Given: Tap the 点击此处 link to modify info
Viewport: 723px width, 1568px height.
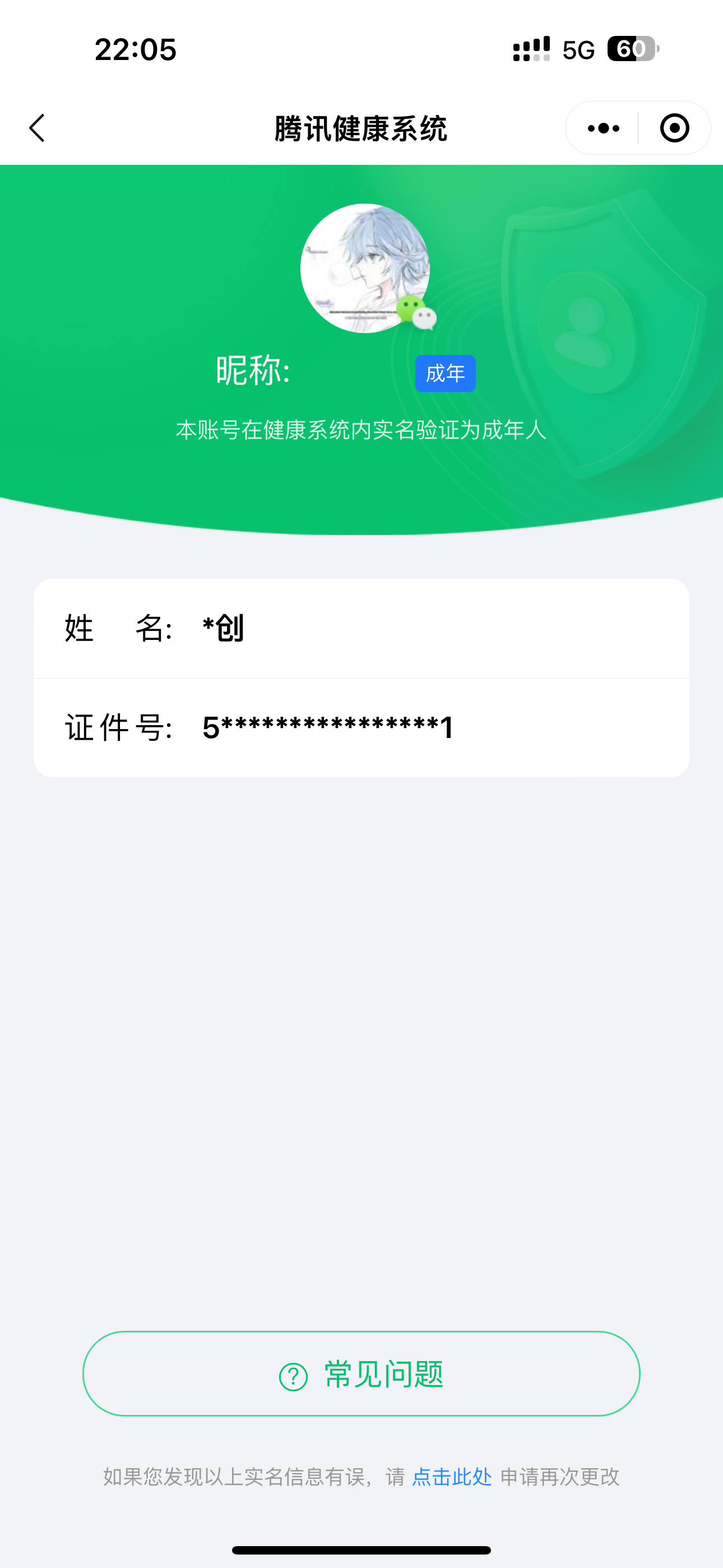Looking at the screenshot, I should (452, 1477).
